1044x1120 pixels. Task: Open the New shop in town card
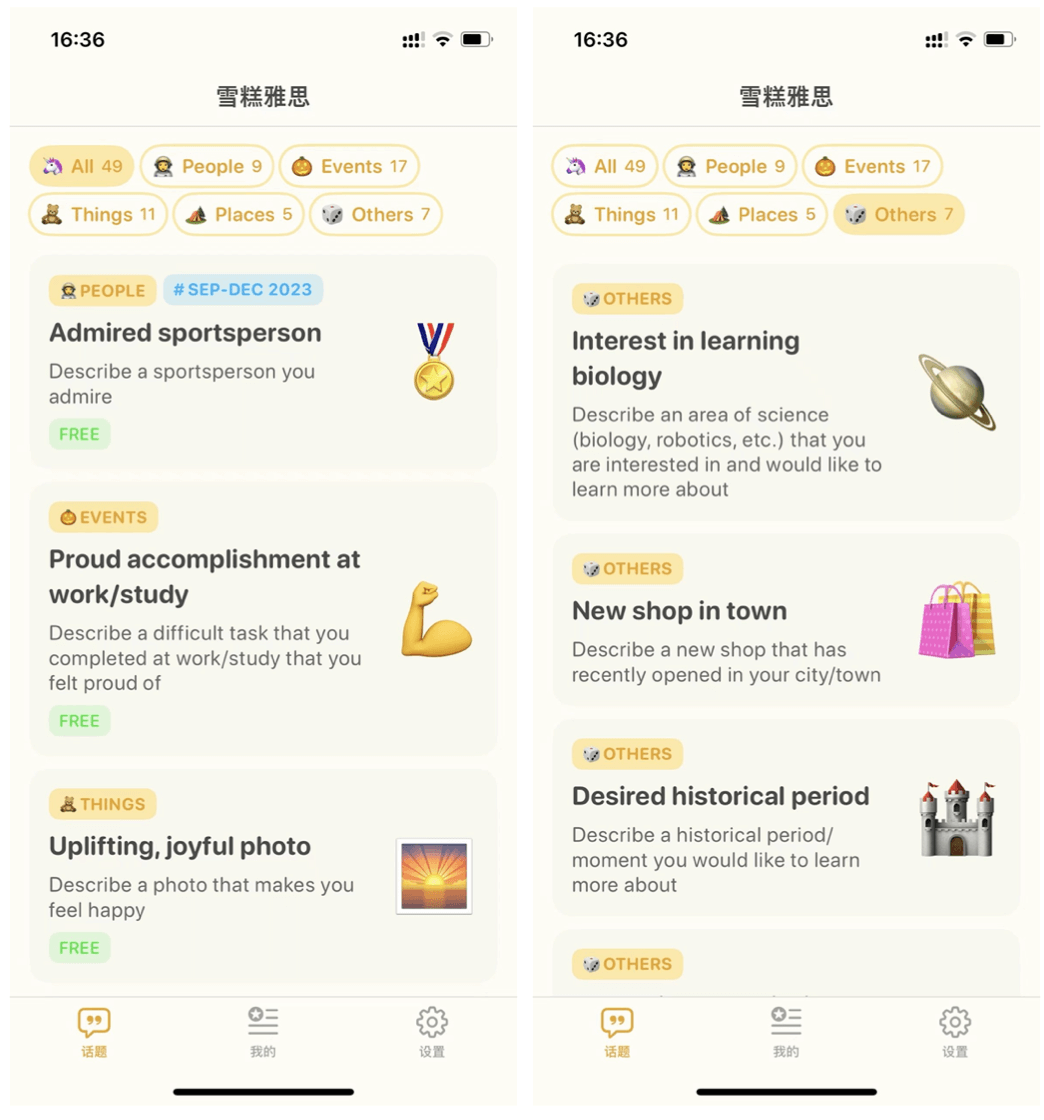[785, 620]
